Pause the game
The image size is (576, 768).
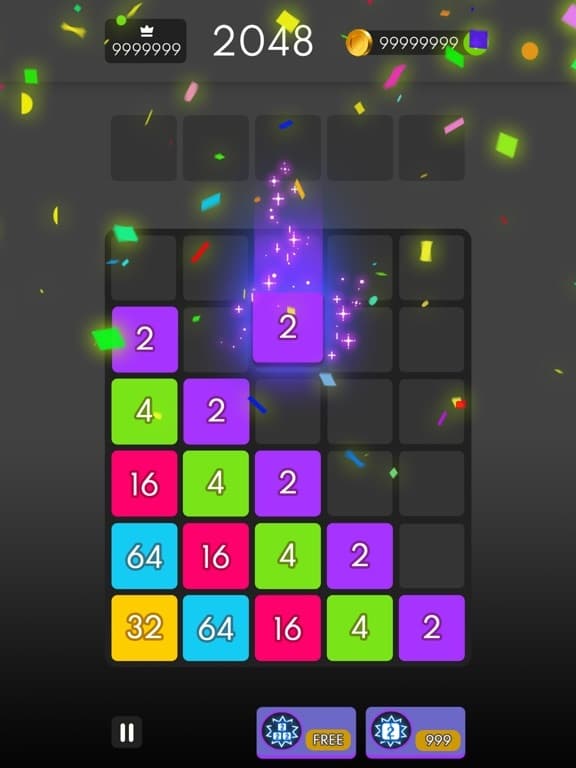pyautogui.click(x=127, y=732)
